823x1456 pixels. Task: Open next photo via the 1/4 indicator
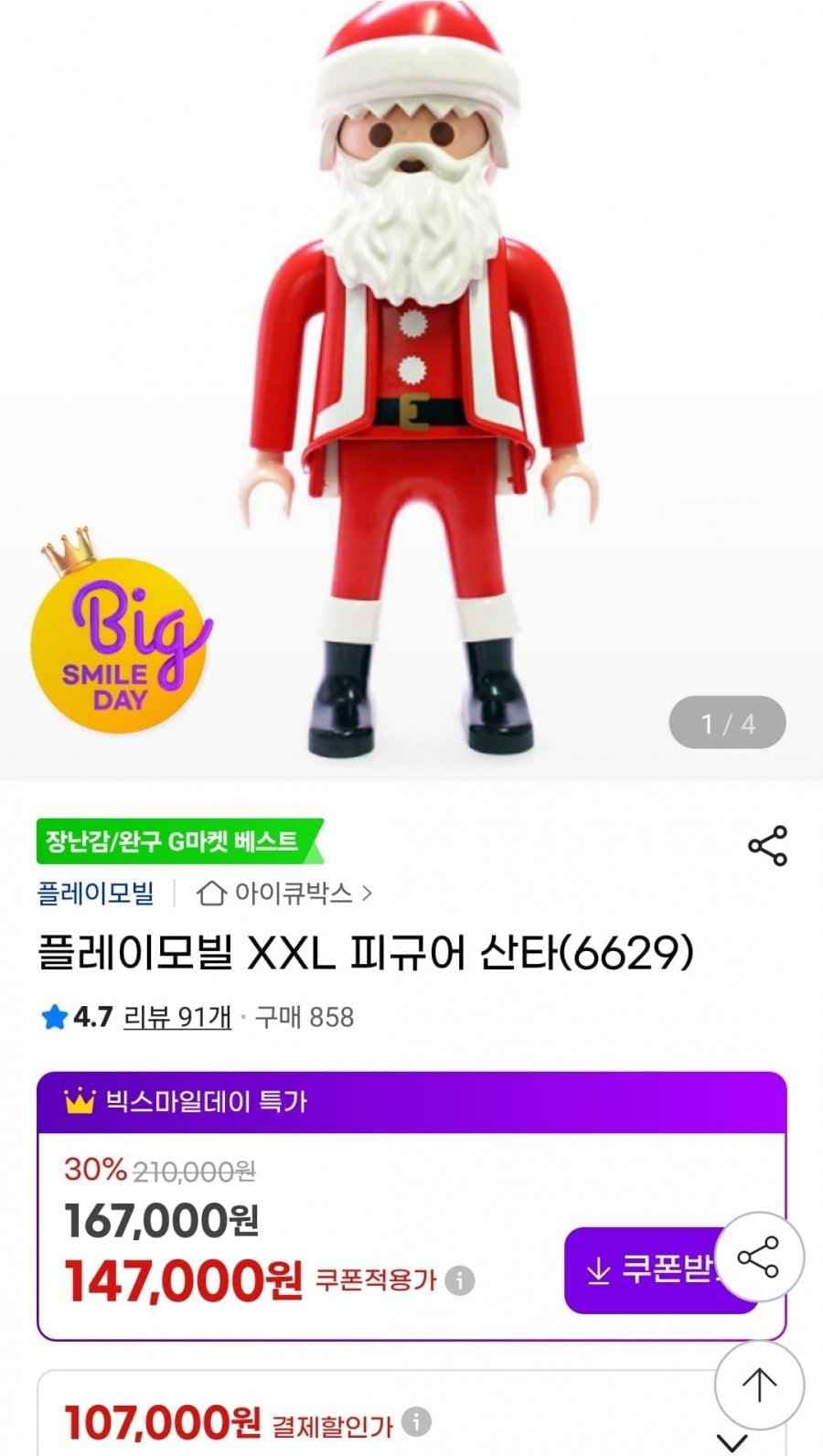[x=726, y=723]
